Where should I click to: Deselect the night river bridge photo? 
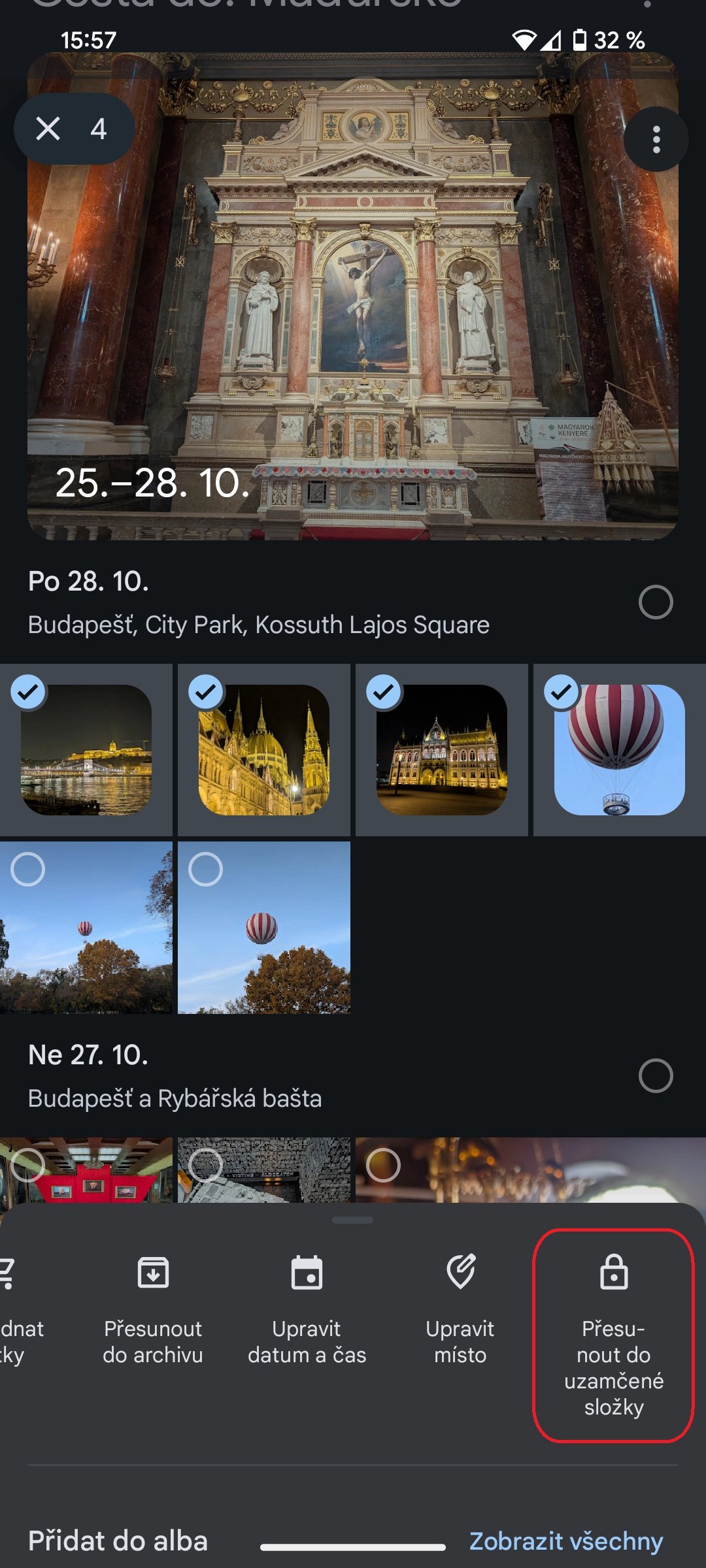(x=29, y=692)
